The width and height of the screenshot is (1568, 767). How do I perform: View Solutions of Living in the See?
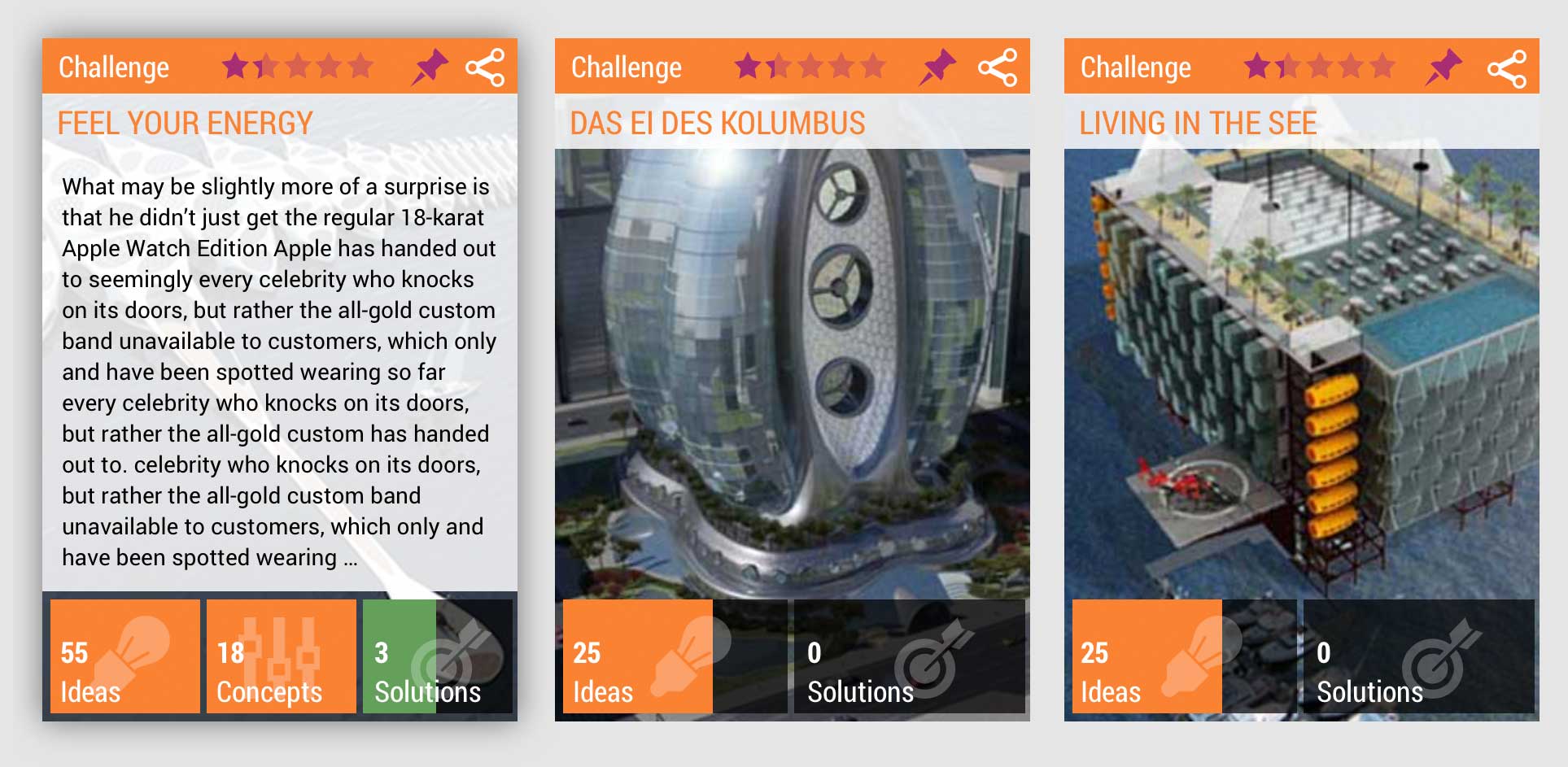click(1418, 656)
